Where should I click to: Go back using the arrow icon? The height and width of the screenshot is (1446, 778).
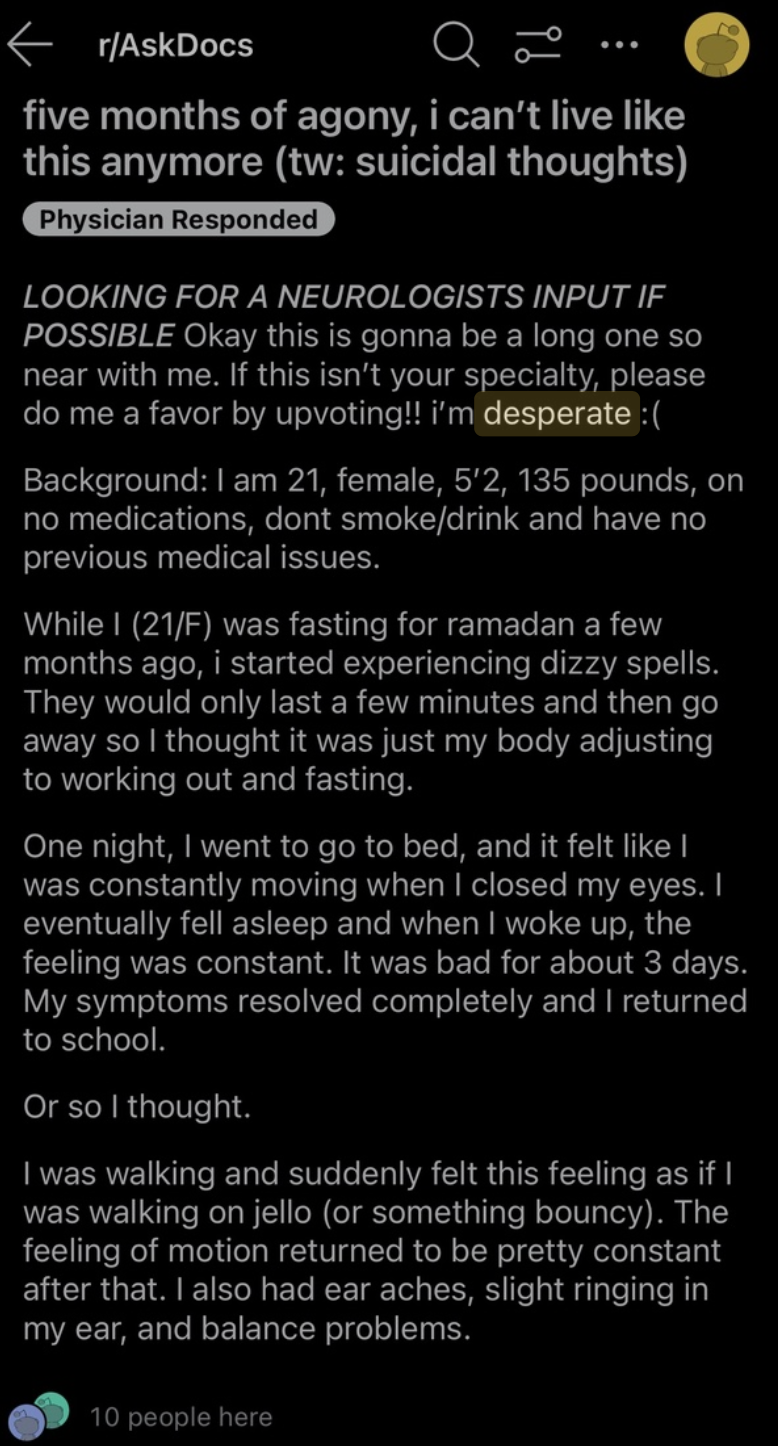tap(30, 45)
